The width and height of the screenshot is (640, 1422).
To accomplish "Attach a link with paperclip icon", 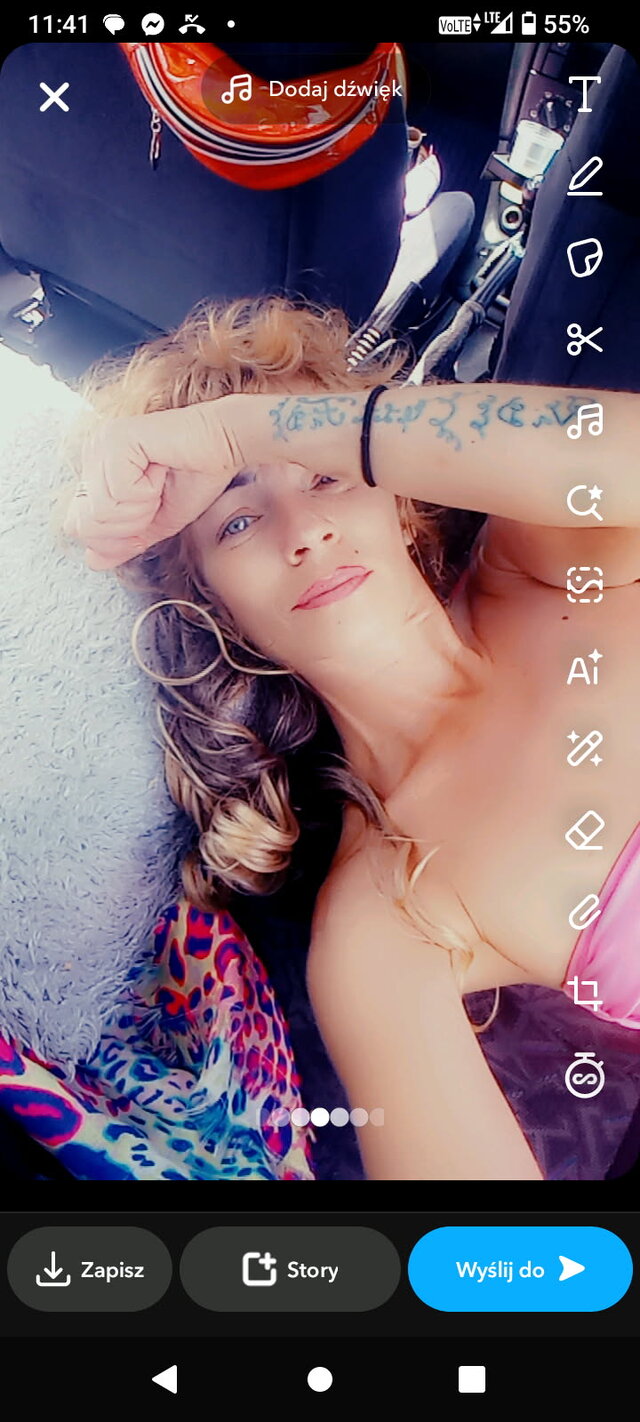I will coord(585,913).
